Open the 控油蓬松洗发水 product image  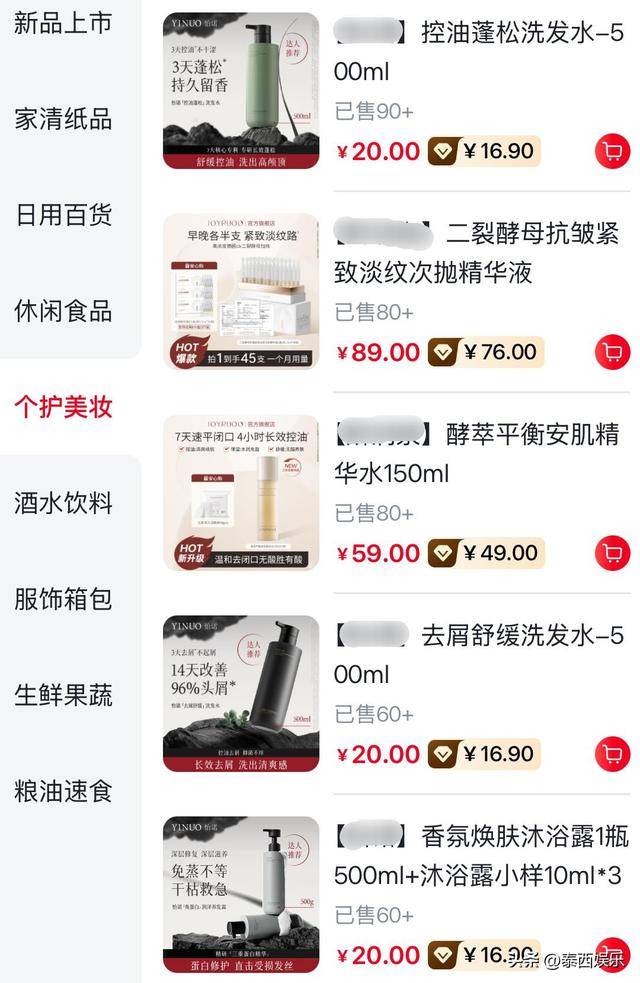pyautogui.click(x=241, y=90)
